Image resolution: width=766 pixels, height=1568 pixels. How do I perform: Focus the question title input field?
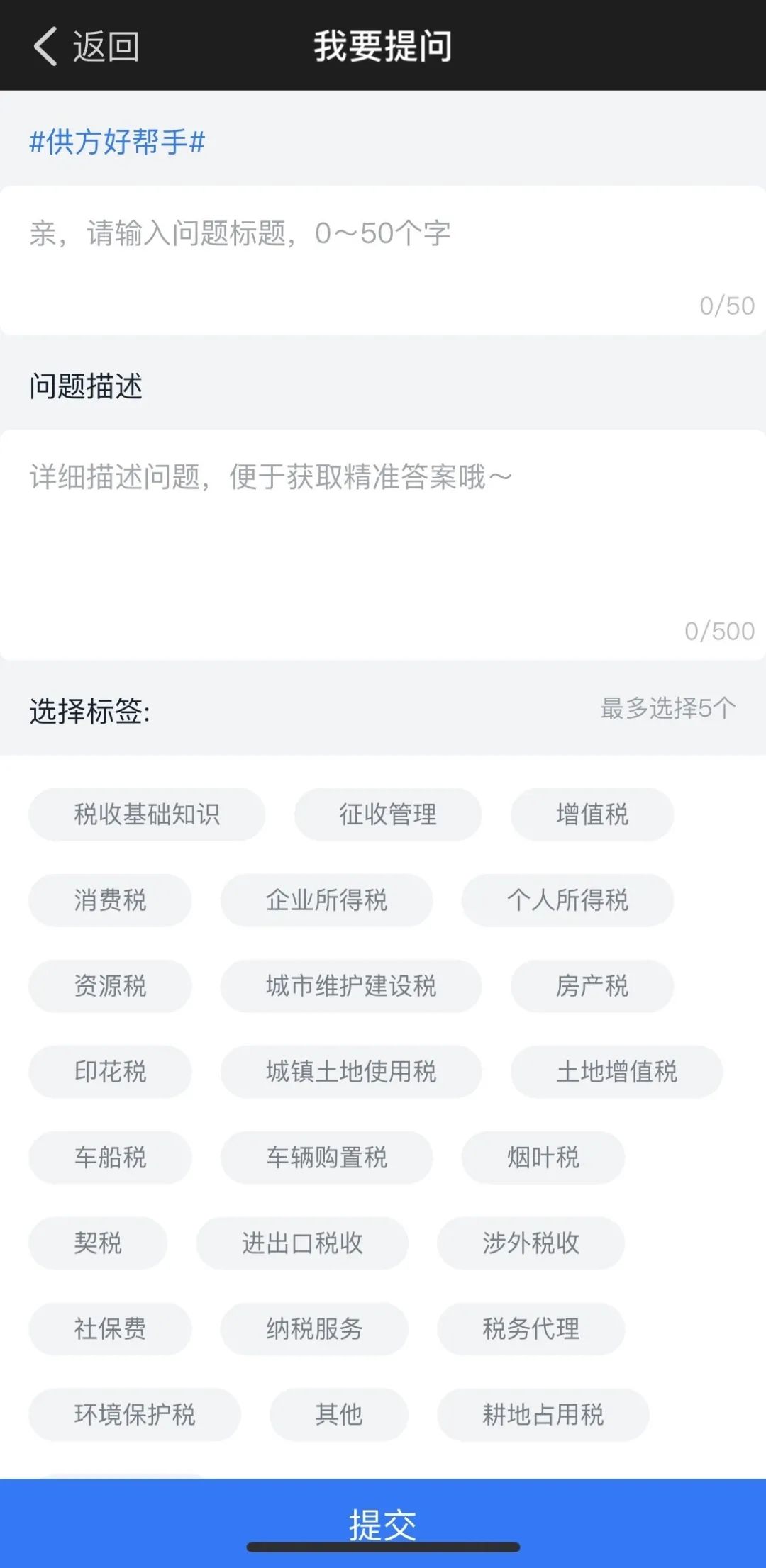point(383,260)
